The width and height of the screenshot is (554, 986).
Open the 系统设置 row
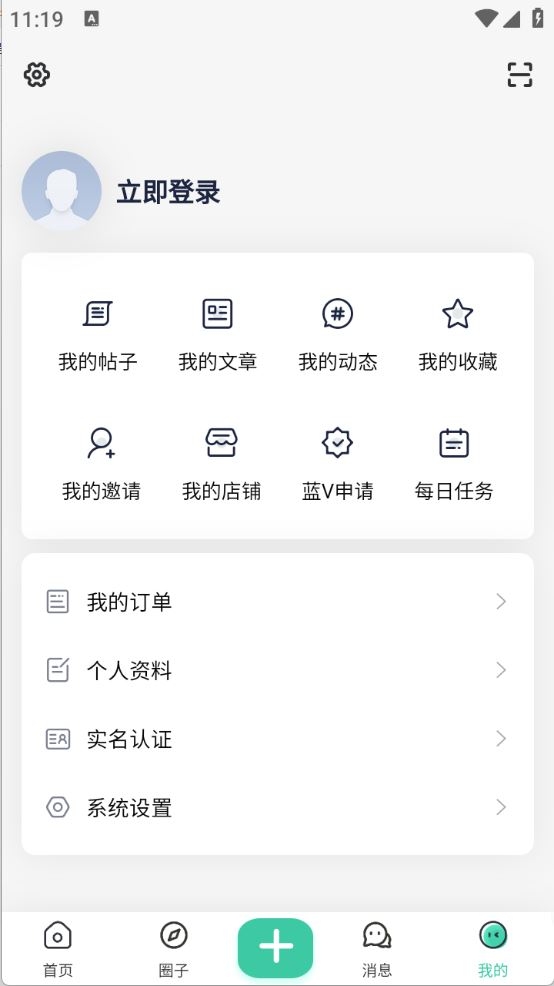point(277,807)
